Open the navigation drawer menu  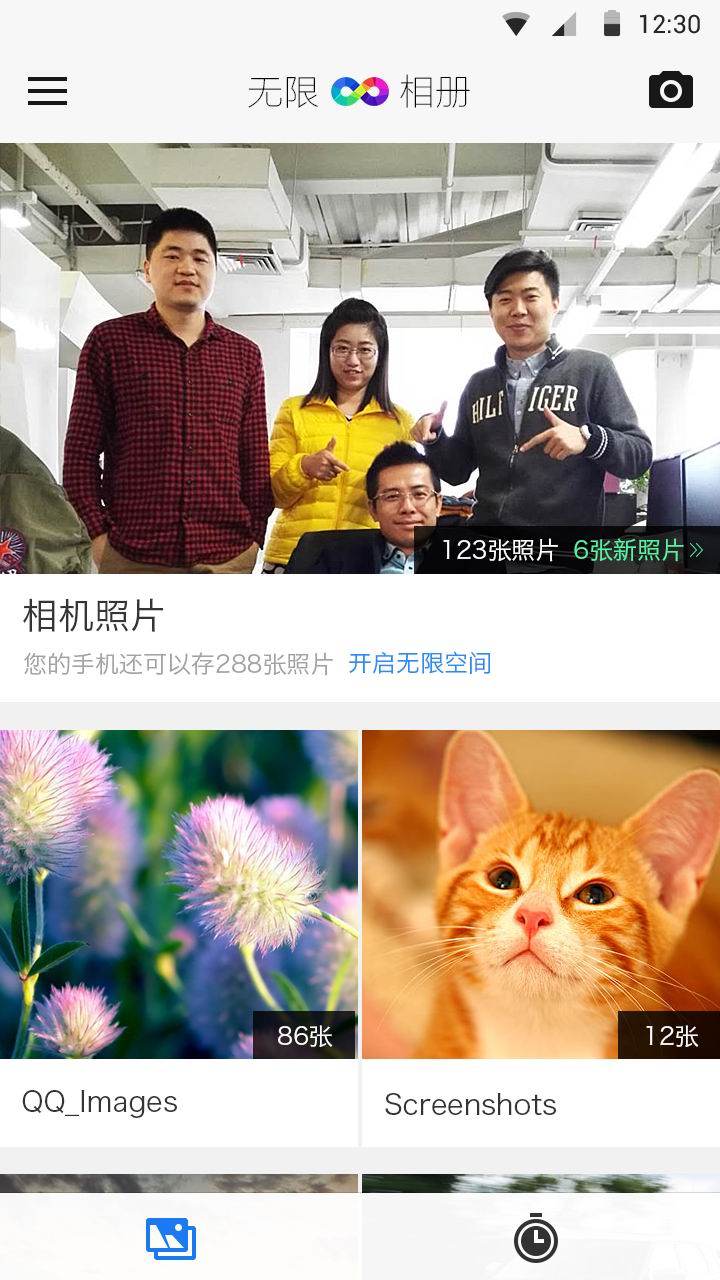click(x=46, y=92)
